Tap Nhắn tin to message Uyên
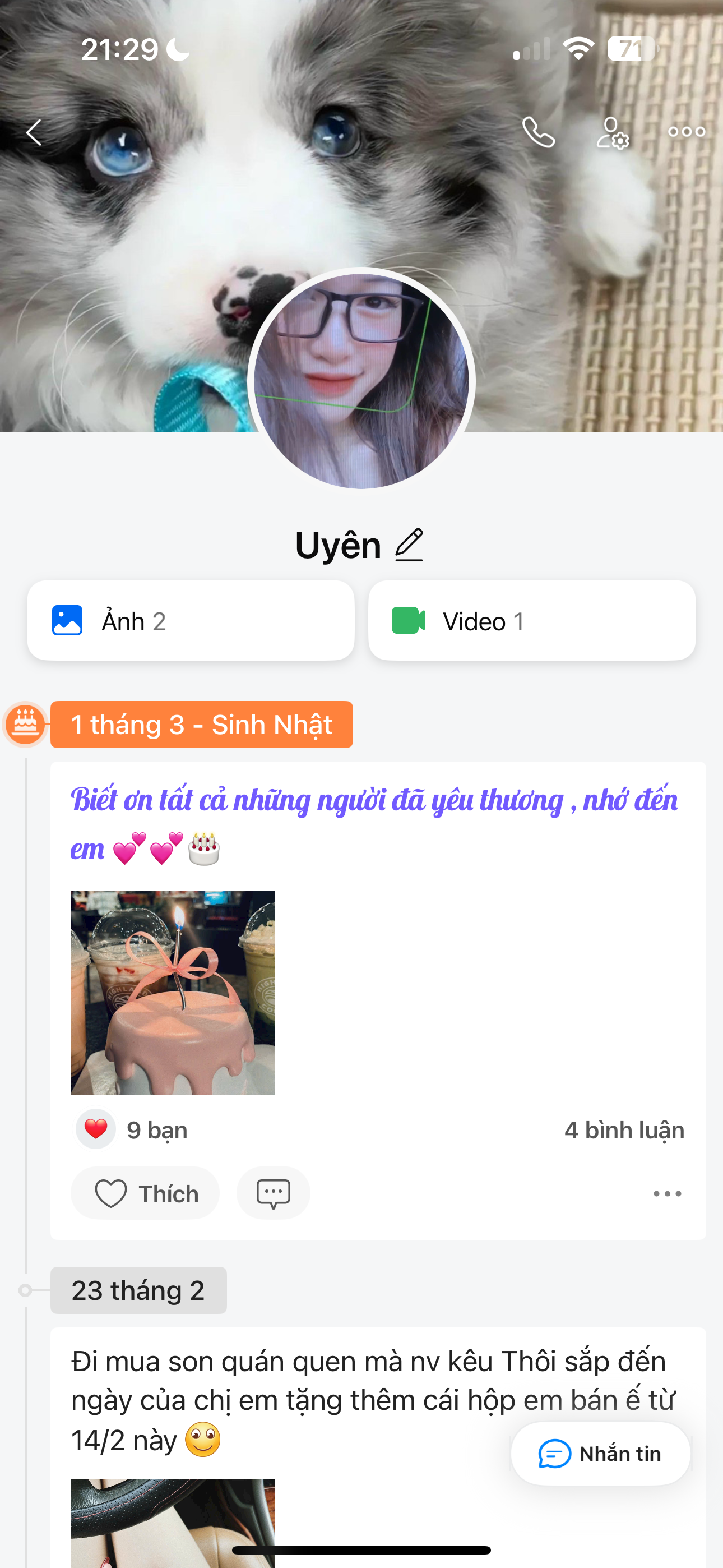 tap(600, 1454)
